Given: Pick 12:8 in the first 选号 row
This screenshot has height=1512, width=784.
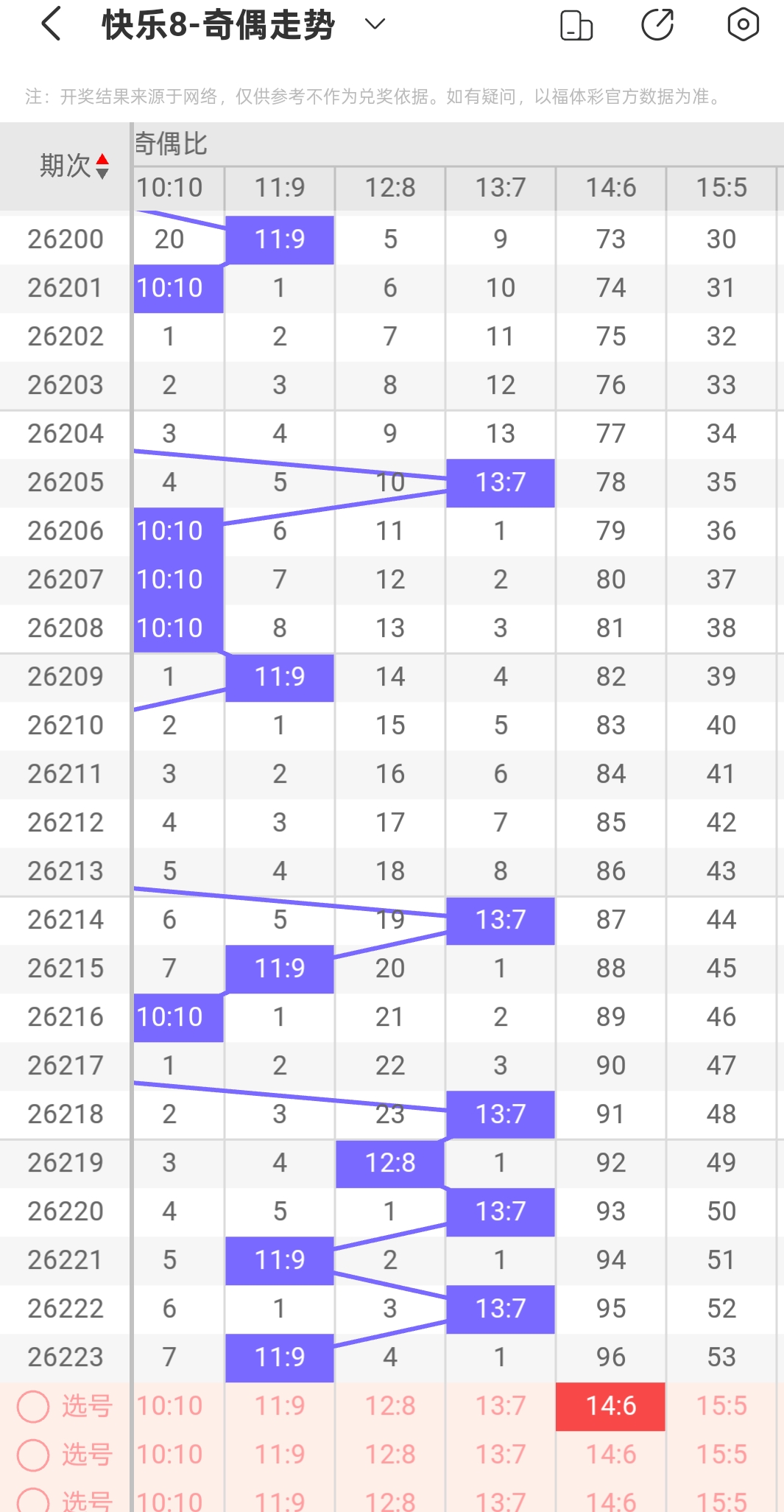Looking at the screenshot, I should tap(390, 1407).
